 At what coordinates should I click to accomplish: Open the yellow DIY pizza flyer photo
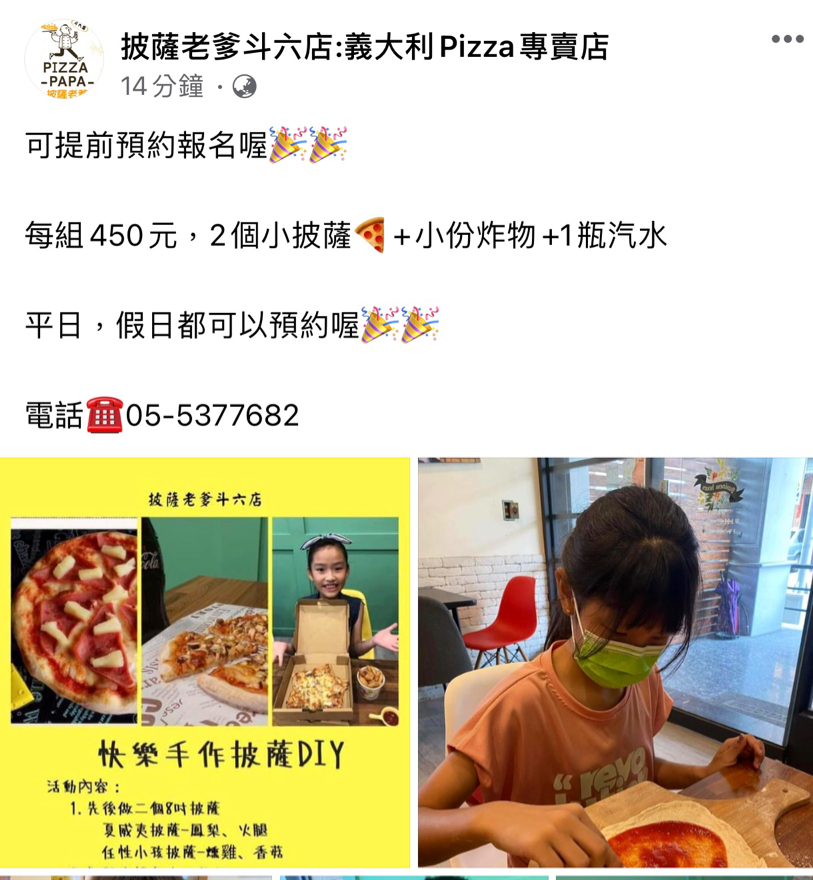[x=205, y=662]
